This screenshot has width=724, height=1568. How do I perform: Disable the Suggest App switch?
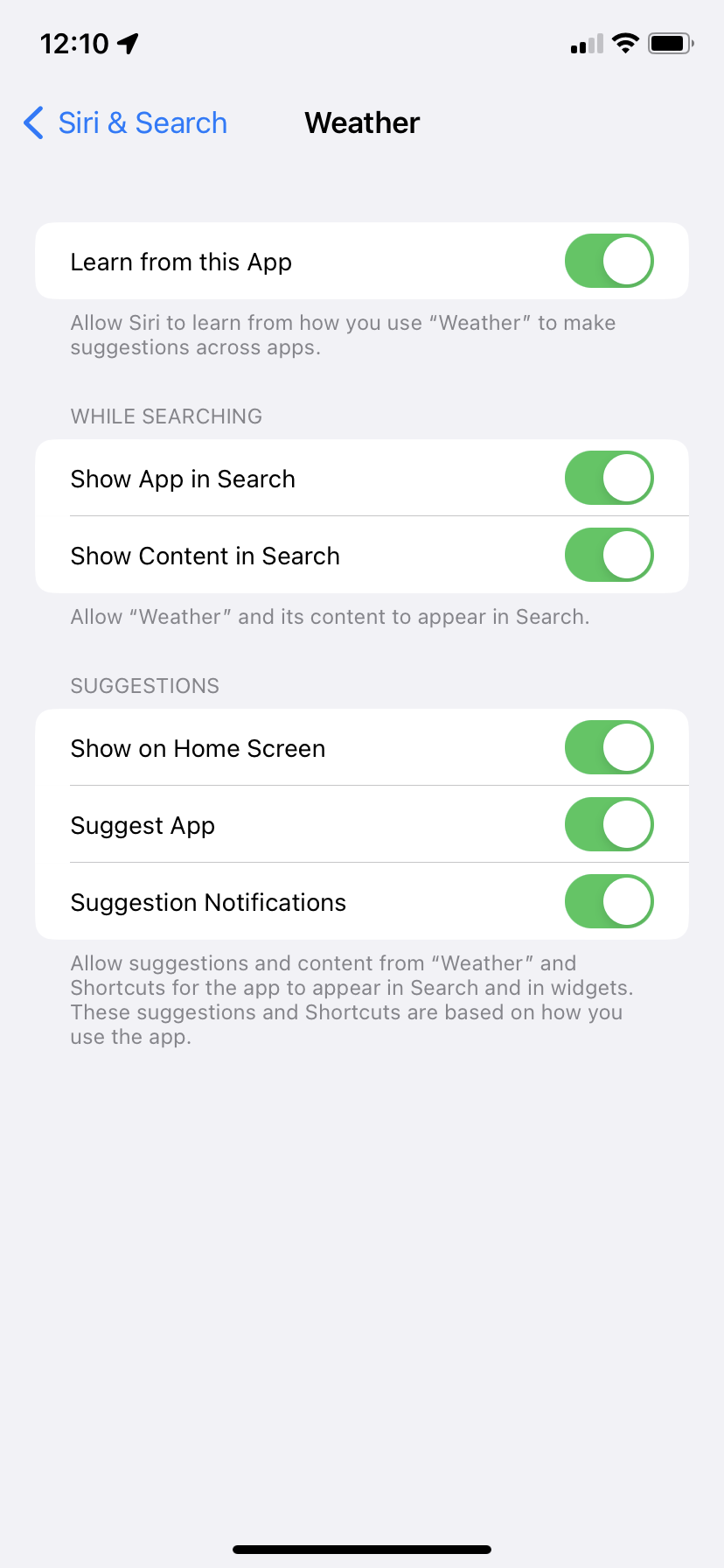pyautogui.click(x=609, y=824)
